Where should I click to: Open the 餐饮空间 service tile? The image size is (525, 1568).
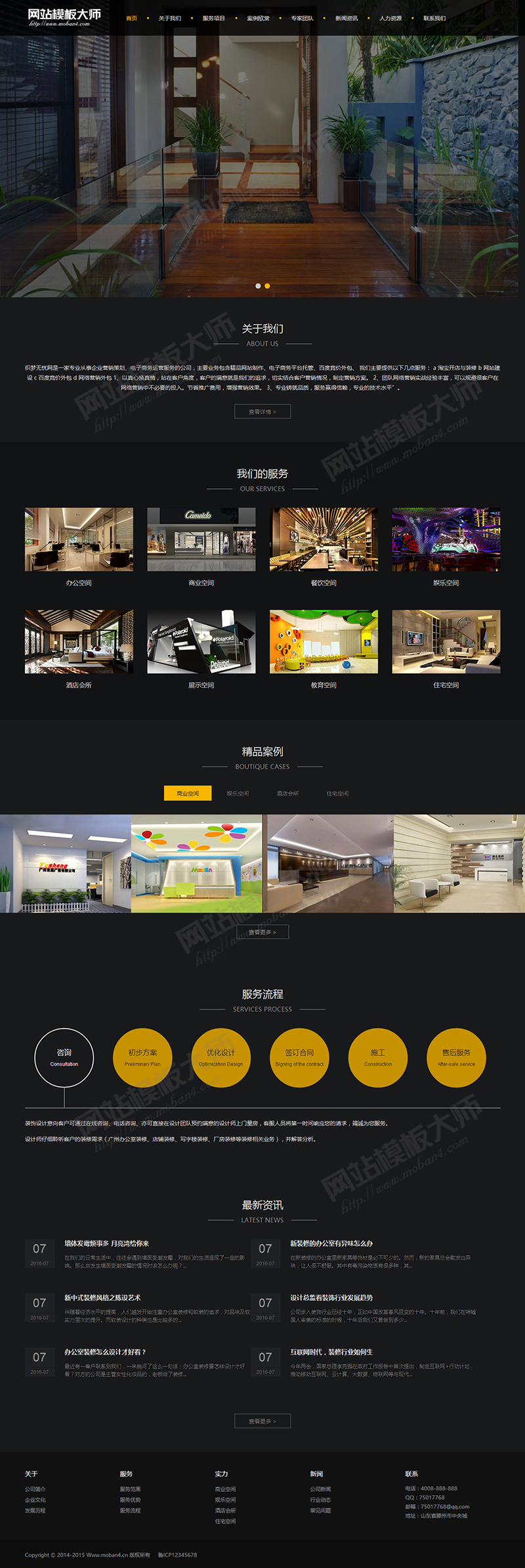324,540
